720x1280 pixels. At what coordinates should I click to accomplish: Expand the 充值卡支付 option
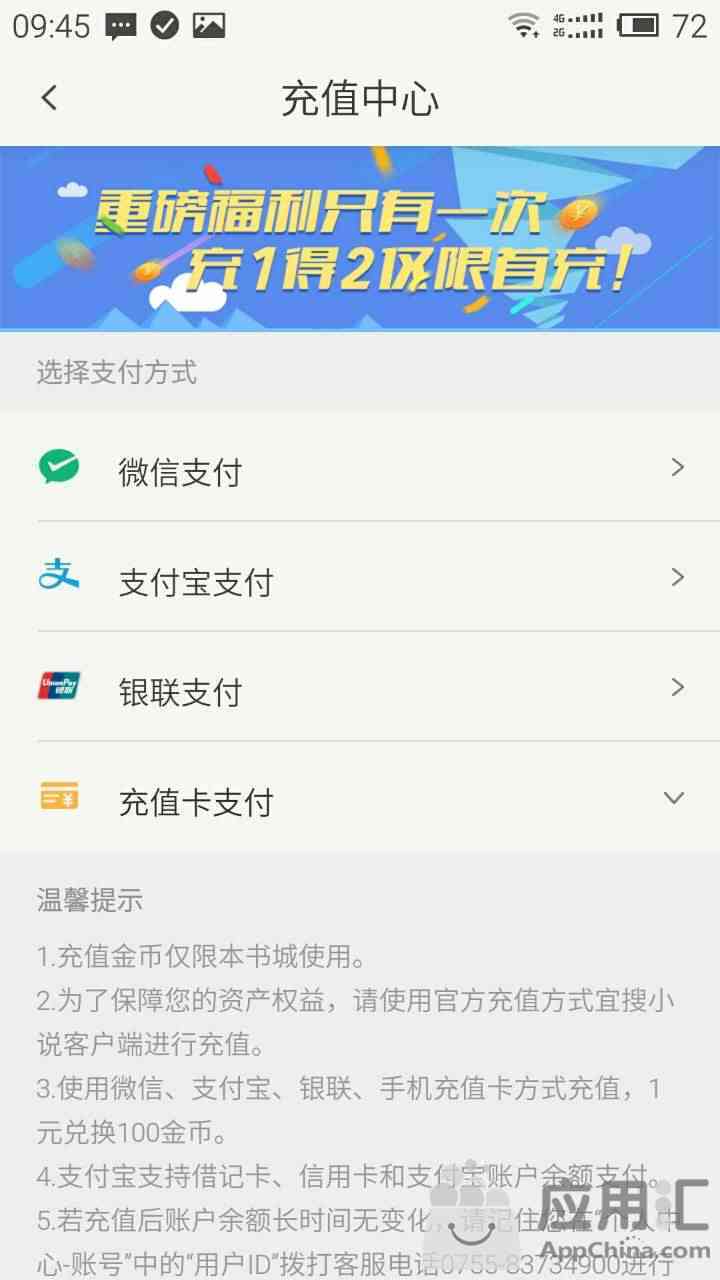tap(360, 798)
